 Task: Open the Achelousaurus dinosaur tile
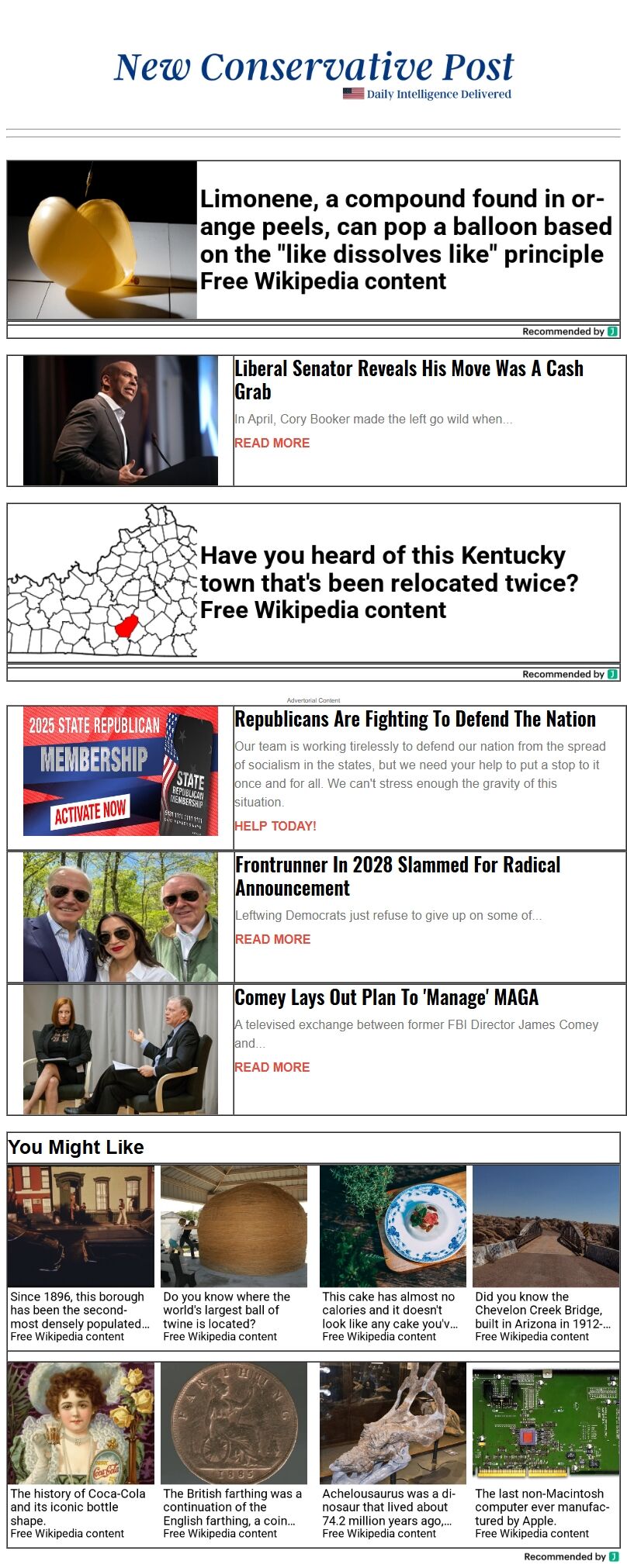393,1450
